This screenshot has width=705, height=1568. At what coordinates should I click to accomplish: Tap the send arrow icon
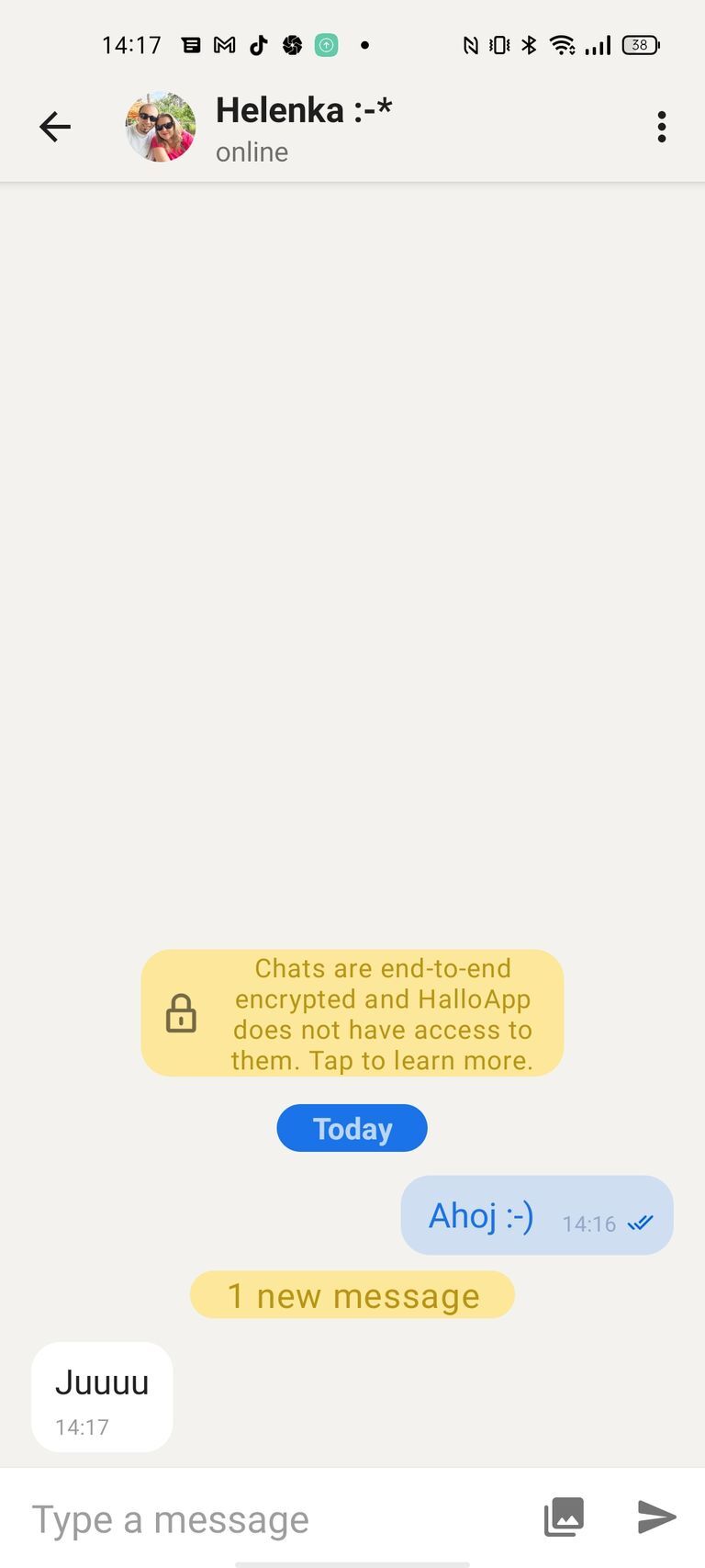656,1517
